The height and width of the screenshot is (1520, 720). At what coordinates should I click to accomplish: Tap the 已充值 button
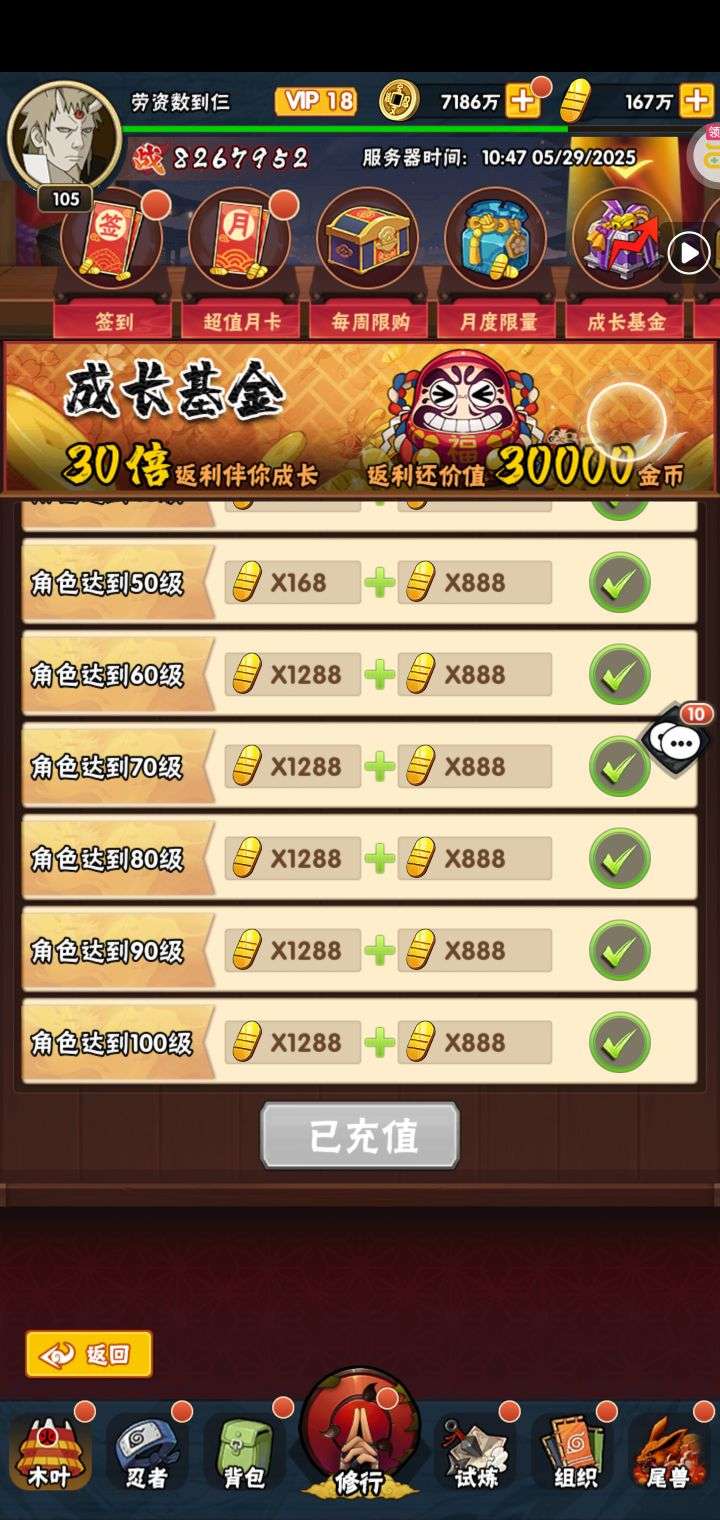click(360, 1135)
